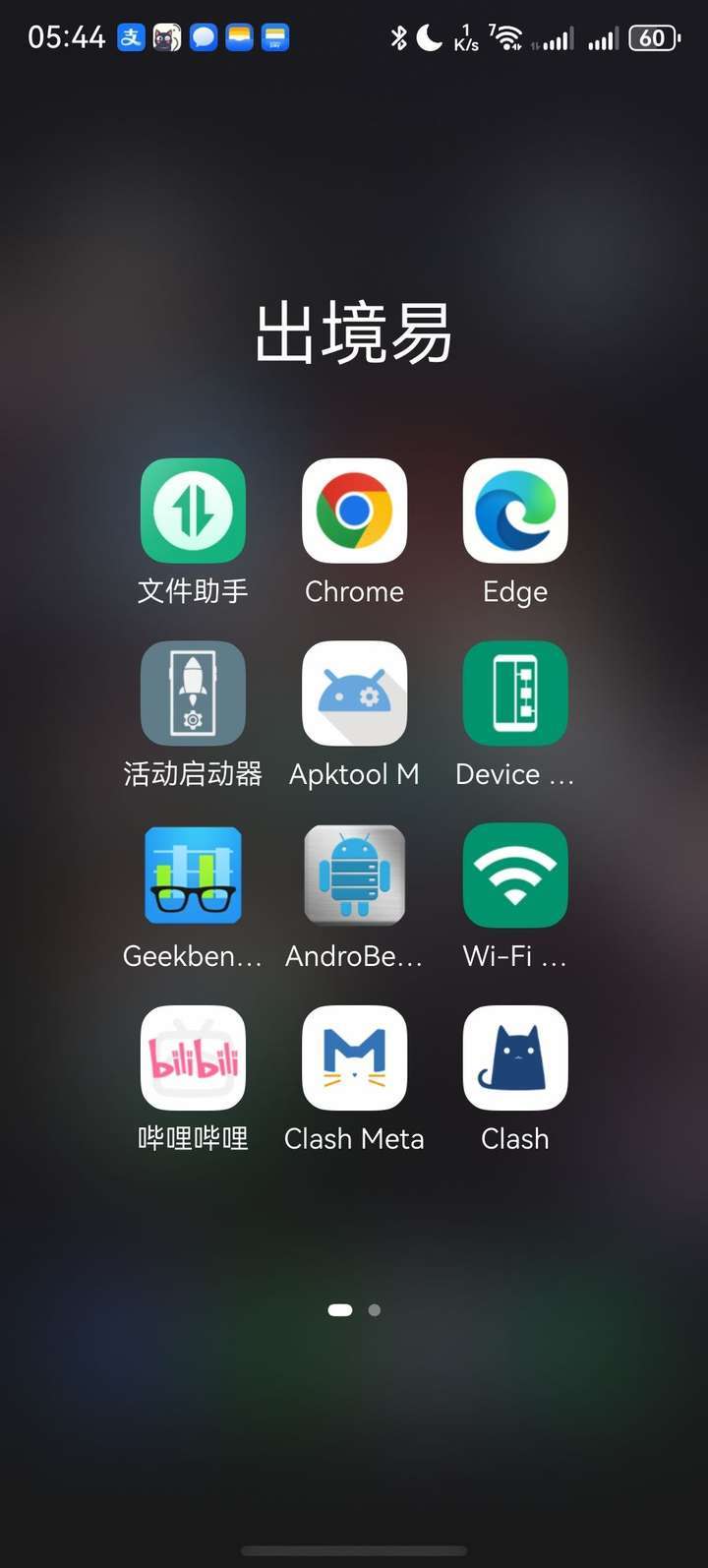Go to second folder page dot

pos(375,1310)
